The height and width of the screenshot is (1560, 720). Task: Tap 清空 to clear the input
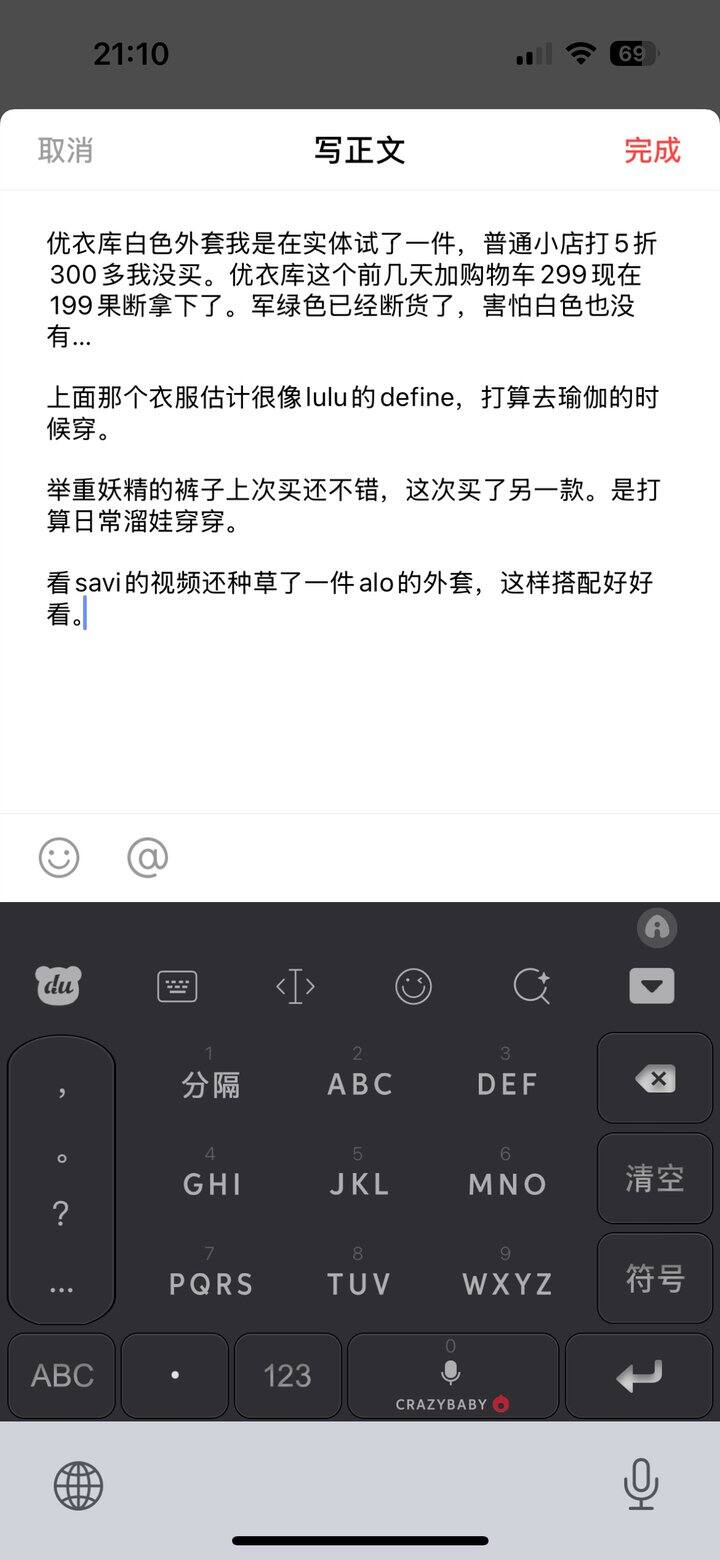(655, 1178)
